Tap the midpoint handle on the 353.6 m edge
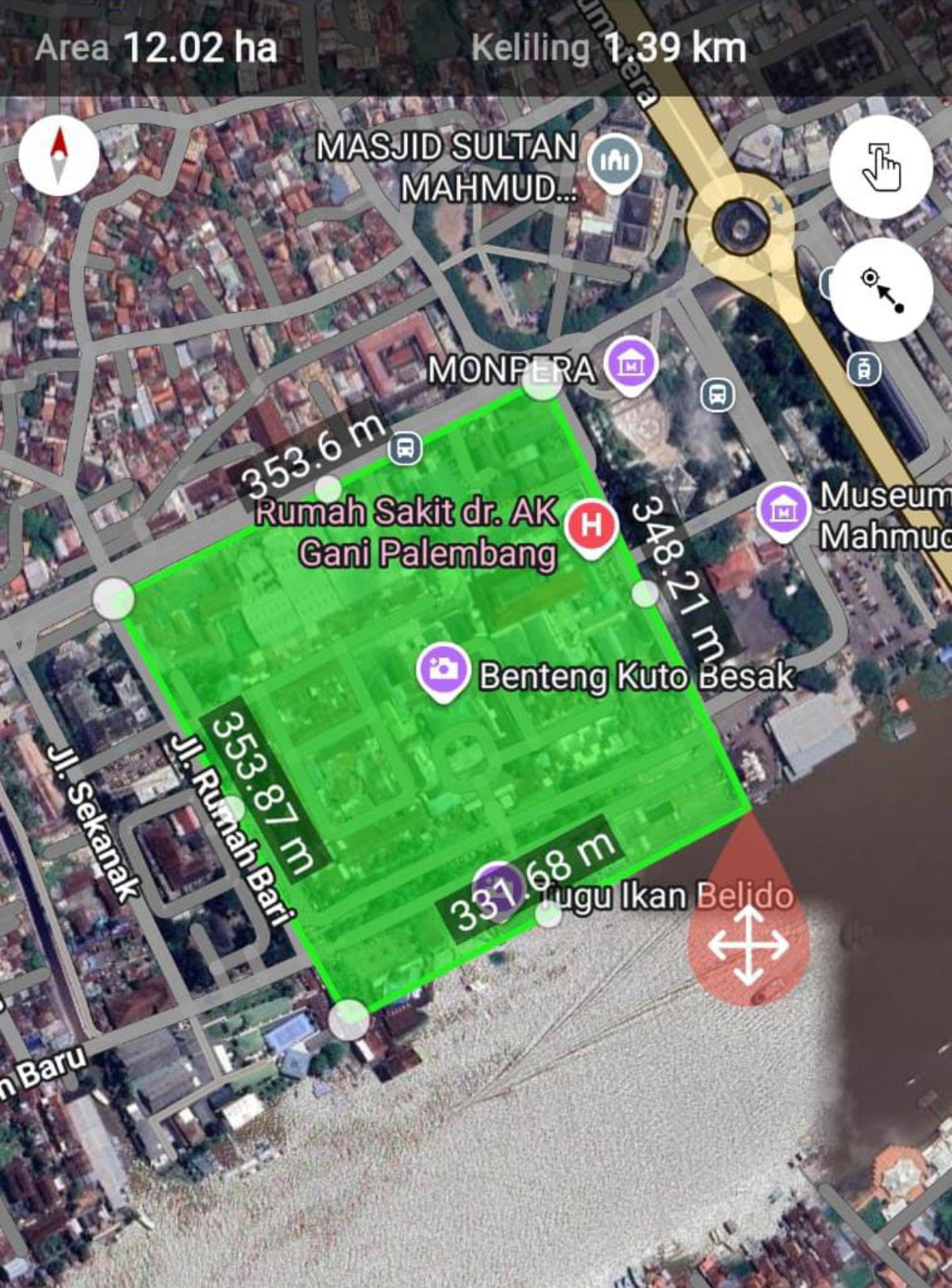The width and height of the screenshot is (952, 1288). point(328,488)
